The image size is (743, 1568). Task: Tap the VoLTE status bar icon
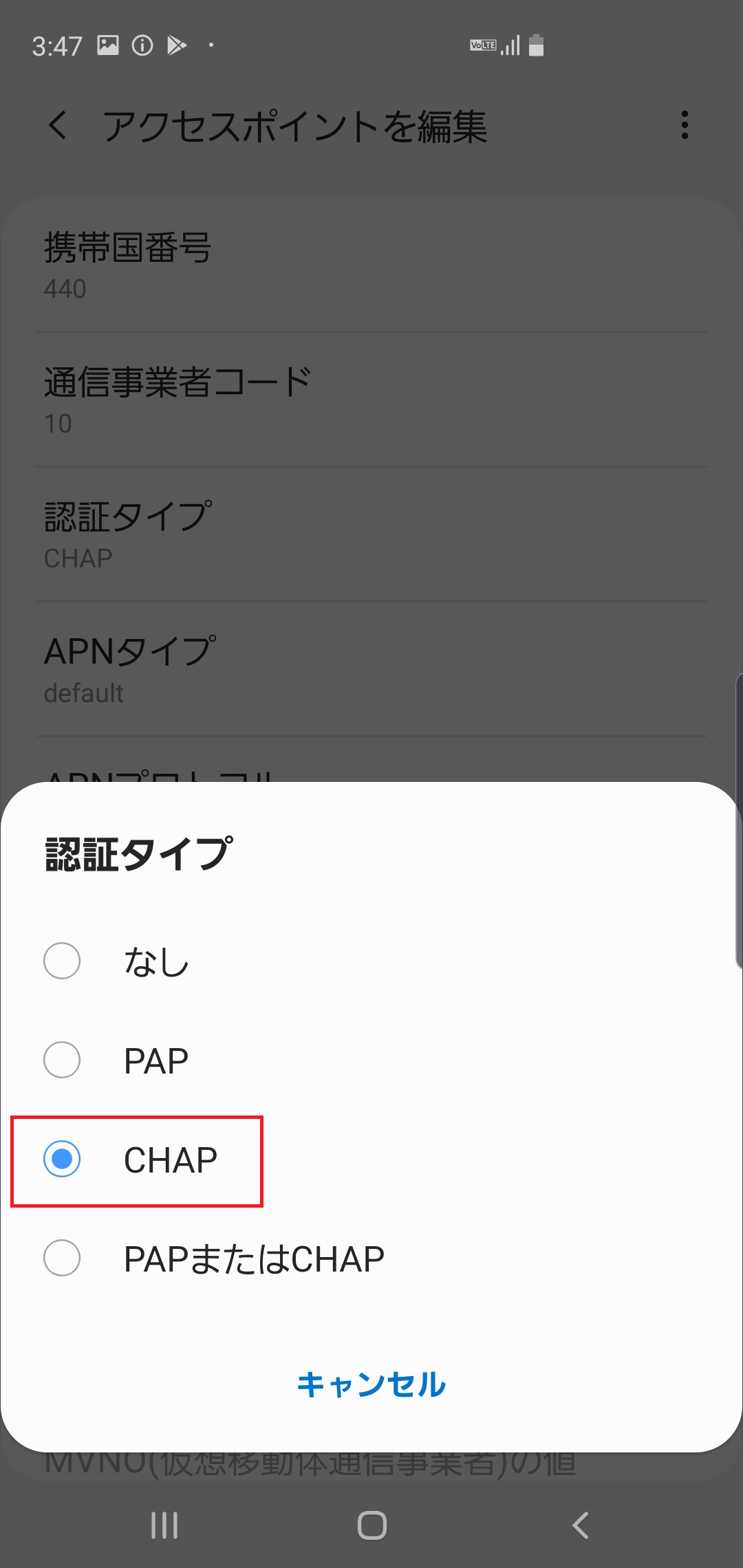tap(482, 44)
